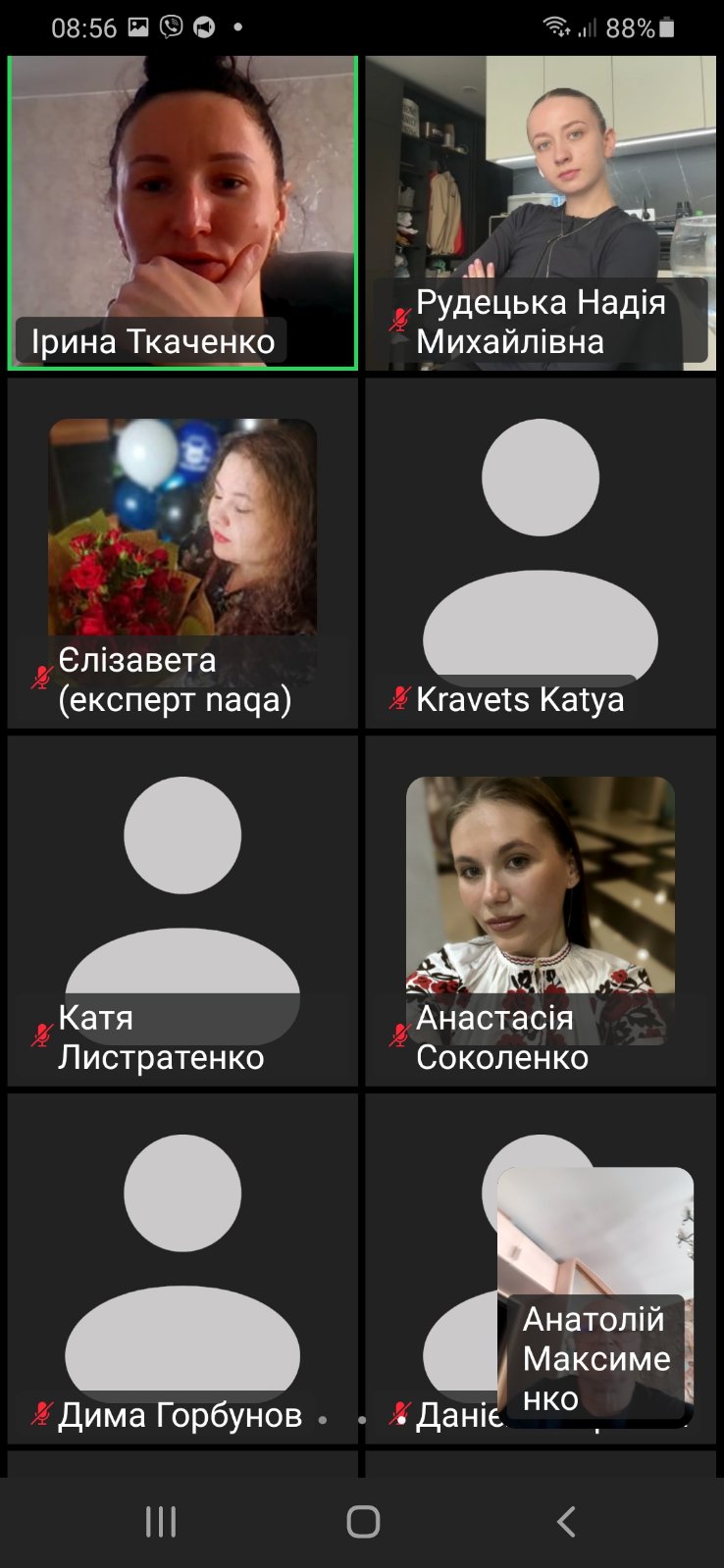Open Рудецька Надія Михайлівна's video tile
Screen dimensions: 724x1568
click(540, 212)
